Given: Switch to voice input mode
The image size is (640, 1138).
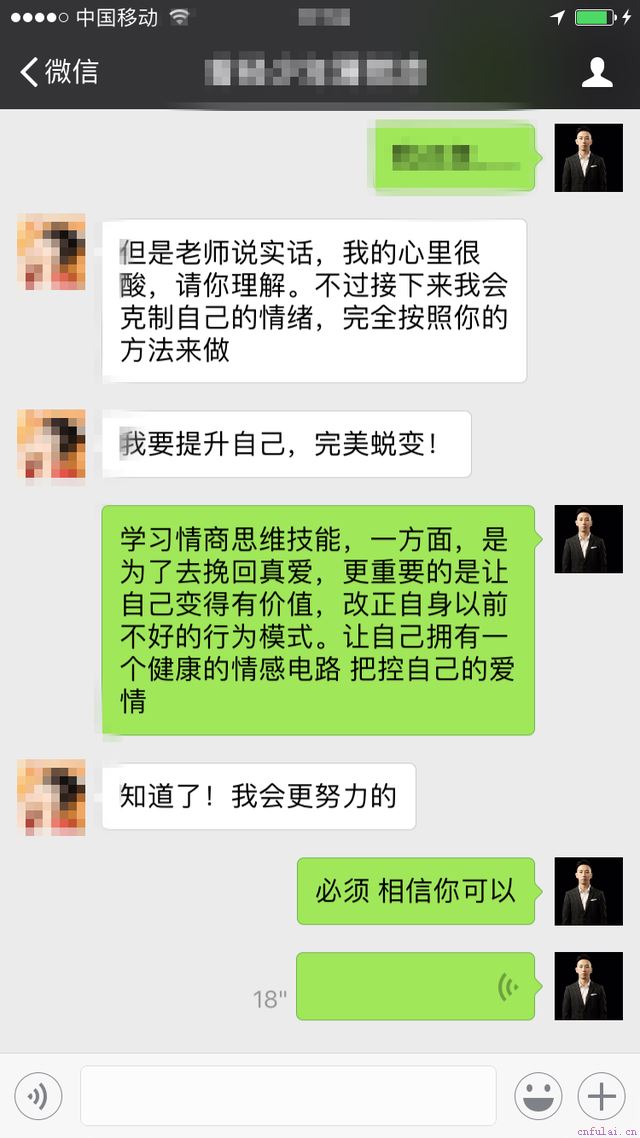Looking at the screenshot, I should [x=38, y=1096].
